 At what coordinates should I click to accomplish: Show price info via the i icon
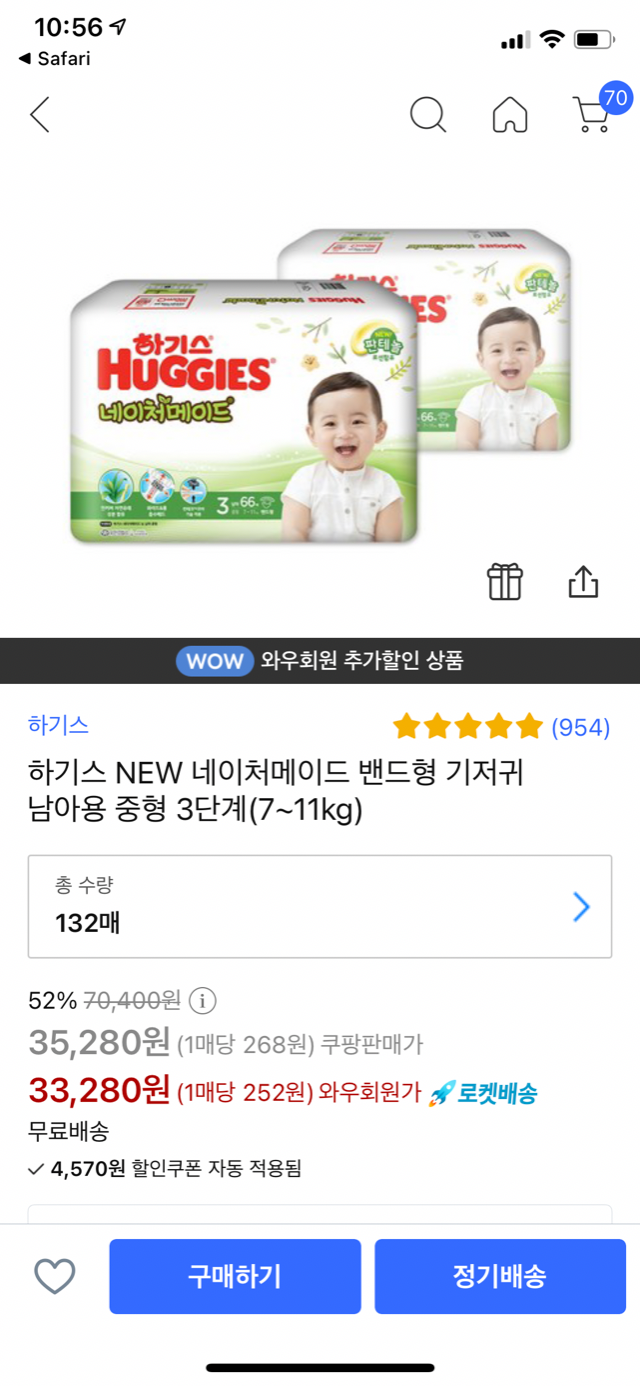point(202,1000)
